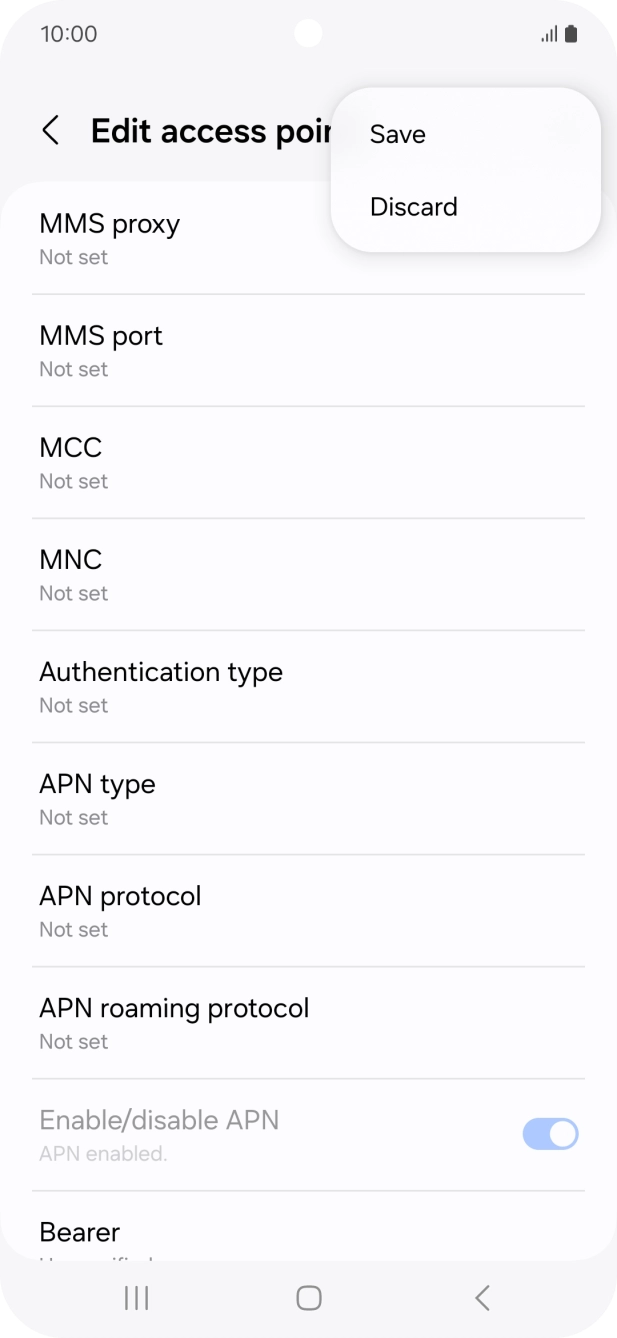The height and width of the screenshot is (1338, 617).
Task: Open the MMS proxy setting
Action: click(x=180, y=239)
